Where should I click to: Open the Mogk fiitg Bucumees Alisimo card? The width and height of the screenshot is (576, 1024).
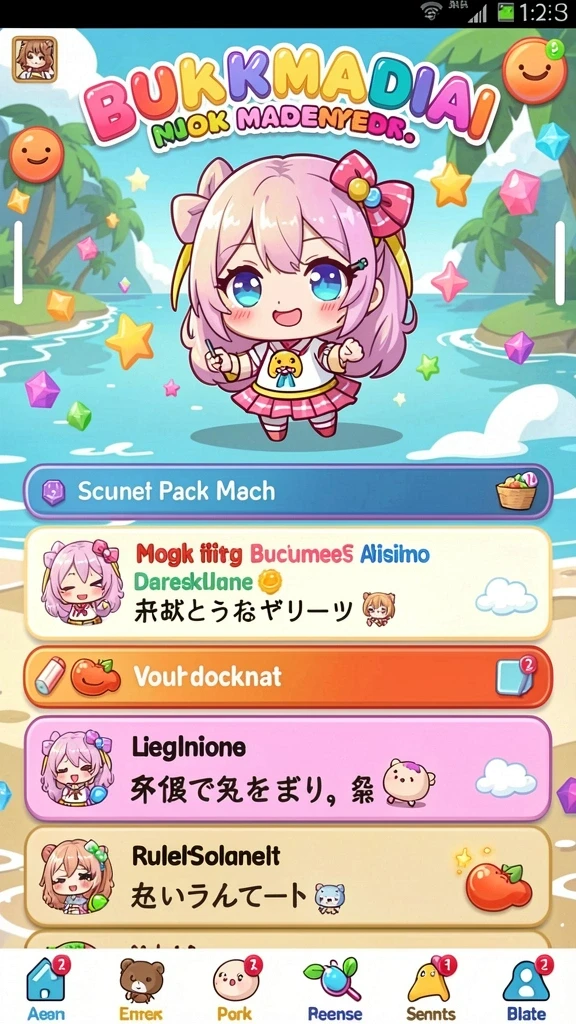point(288,584)
